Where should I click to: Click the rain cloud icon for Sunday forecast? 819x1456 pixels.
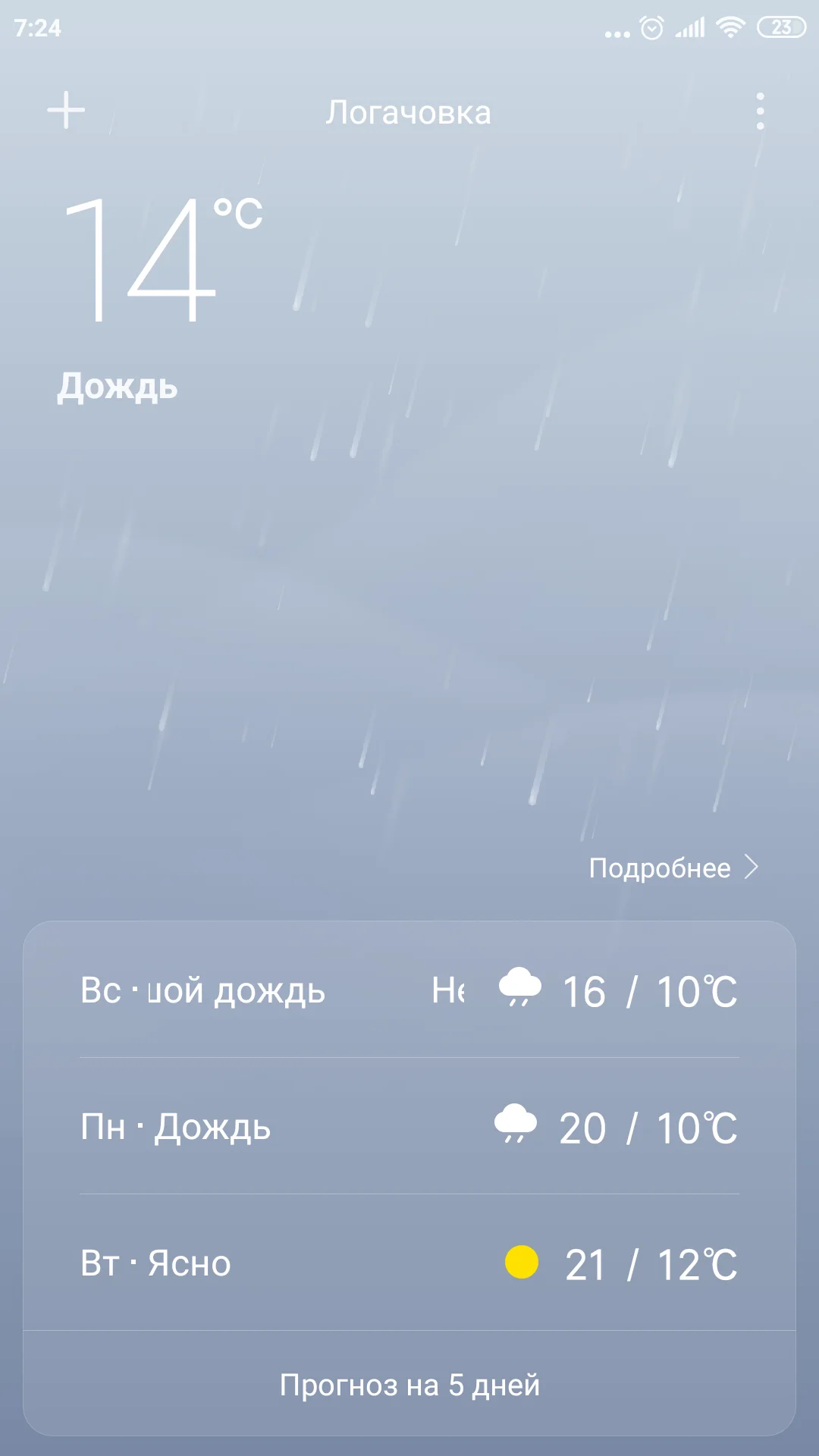(x=519, y=990)
